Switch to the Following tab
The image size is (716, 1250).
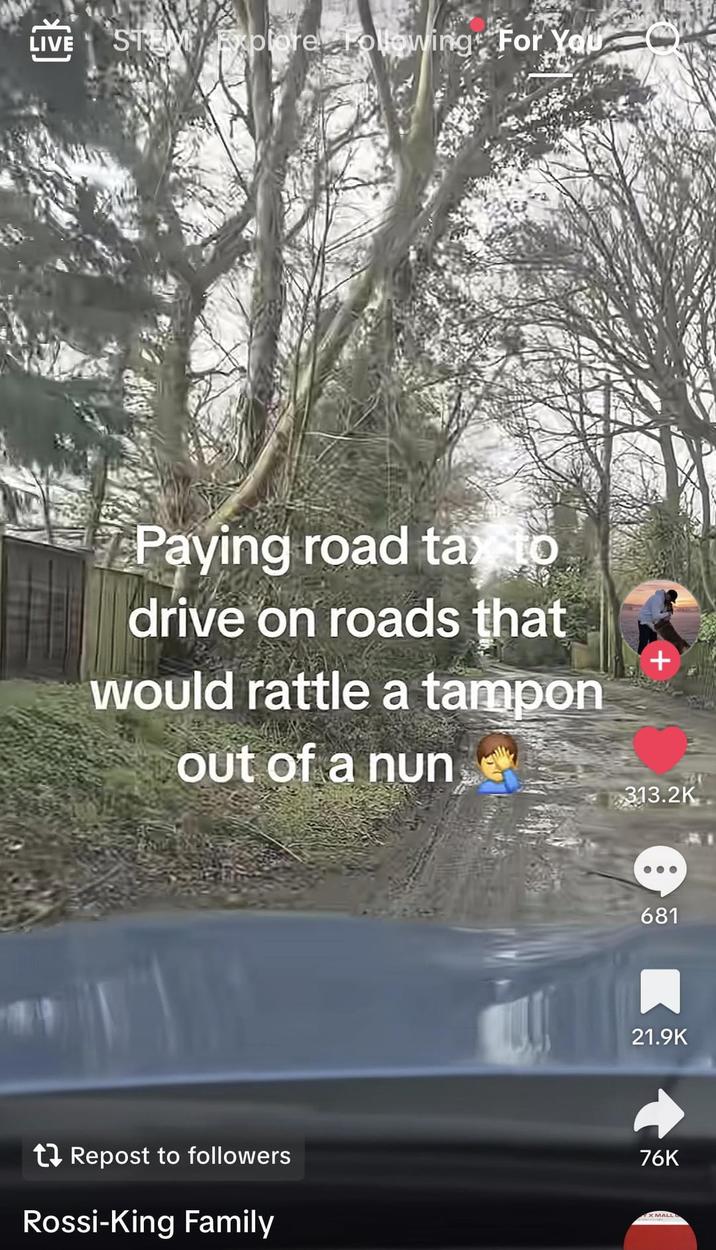tap(406, 41)
